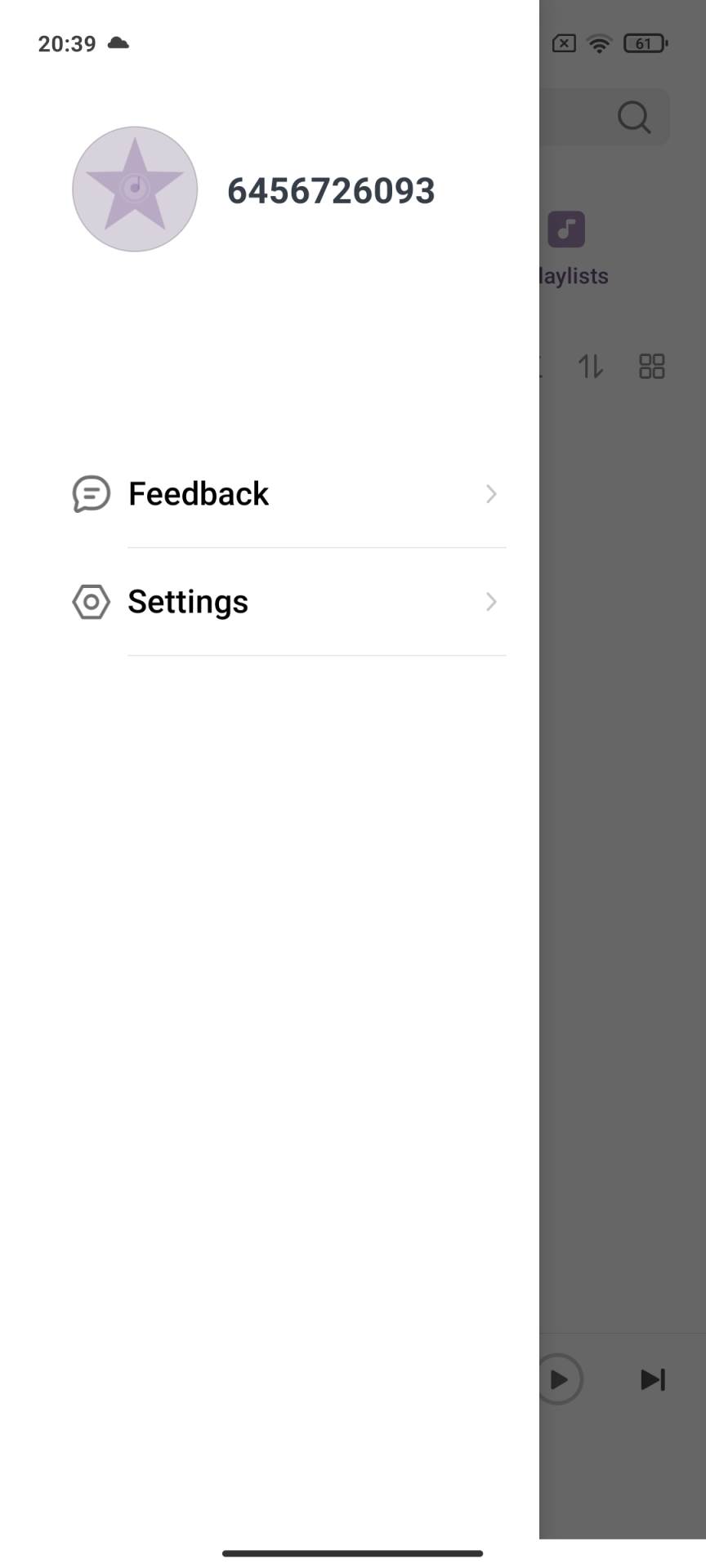Expand Settings using the right arrow

click(491, 602)
